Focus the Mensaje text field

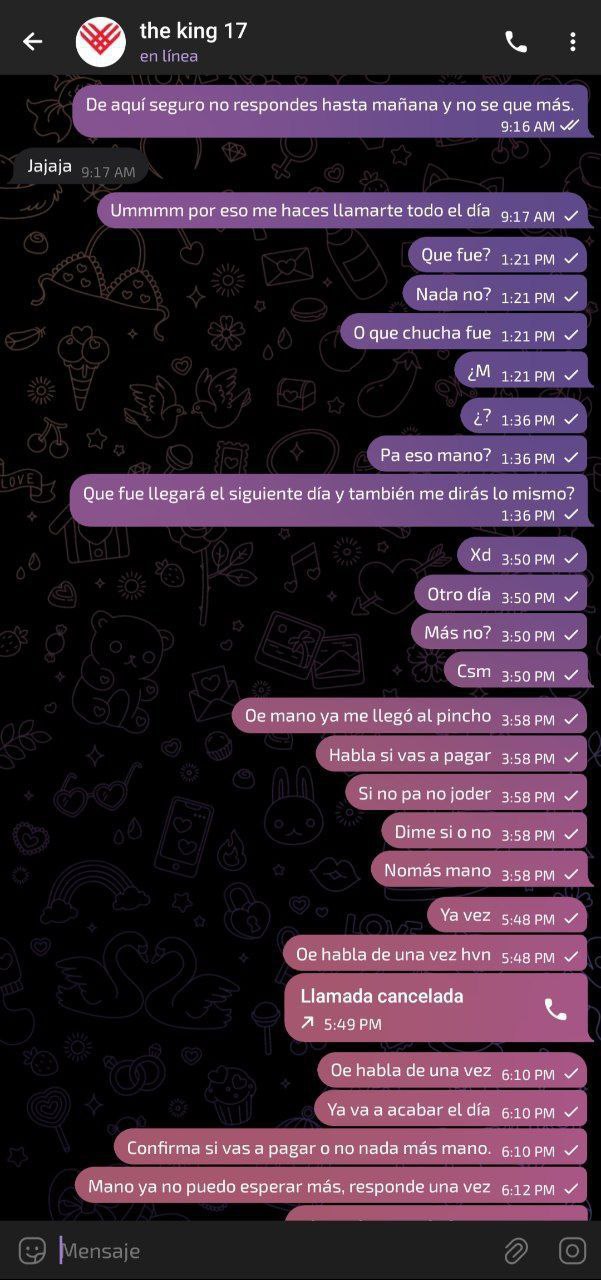point(270,1250)
